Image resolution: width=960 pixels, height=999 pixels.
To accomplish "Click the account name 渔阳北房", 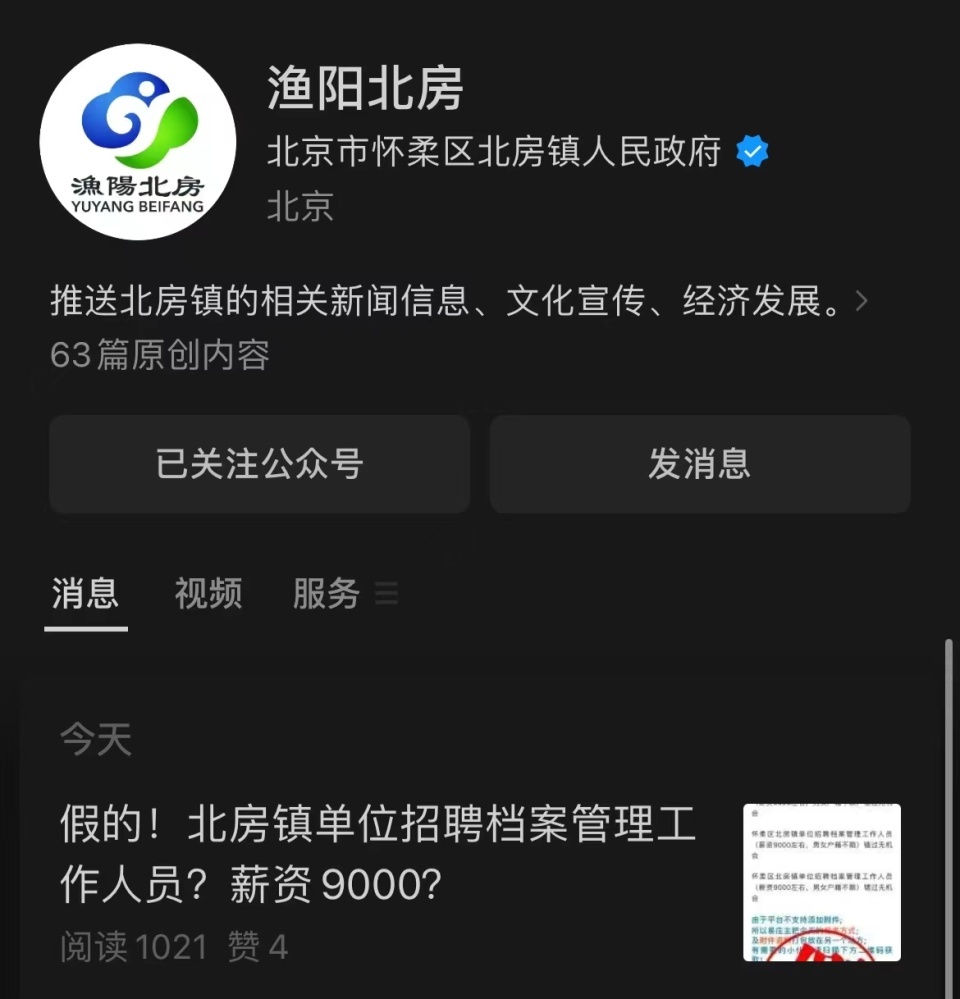I will tap(366, 91).
